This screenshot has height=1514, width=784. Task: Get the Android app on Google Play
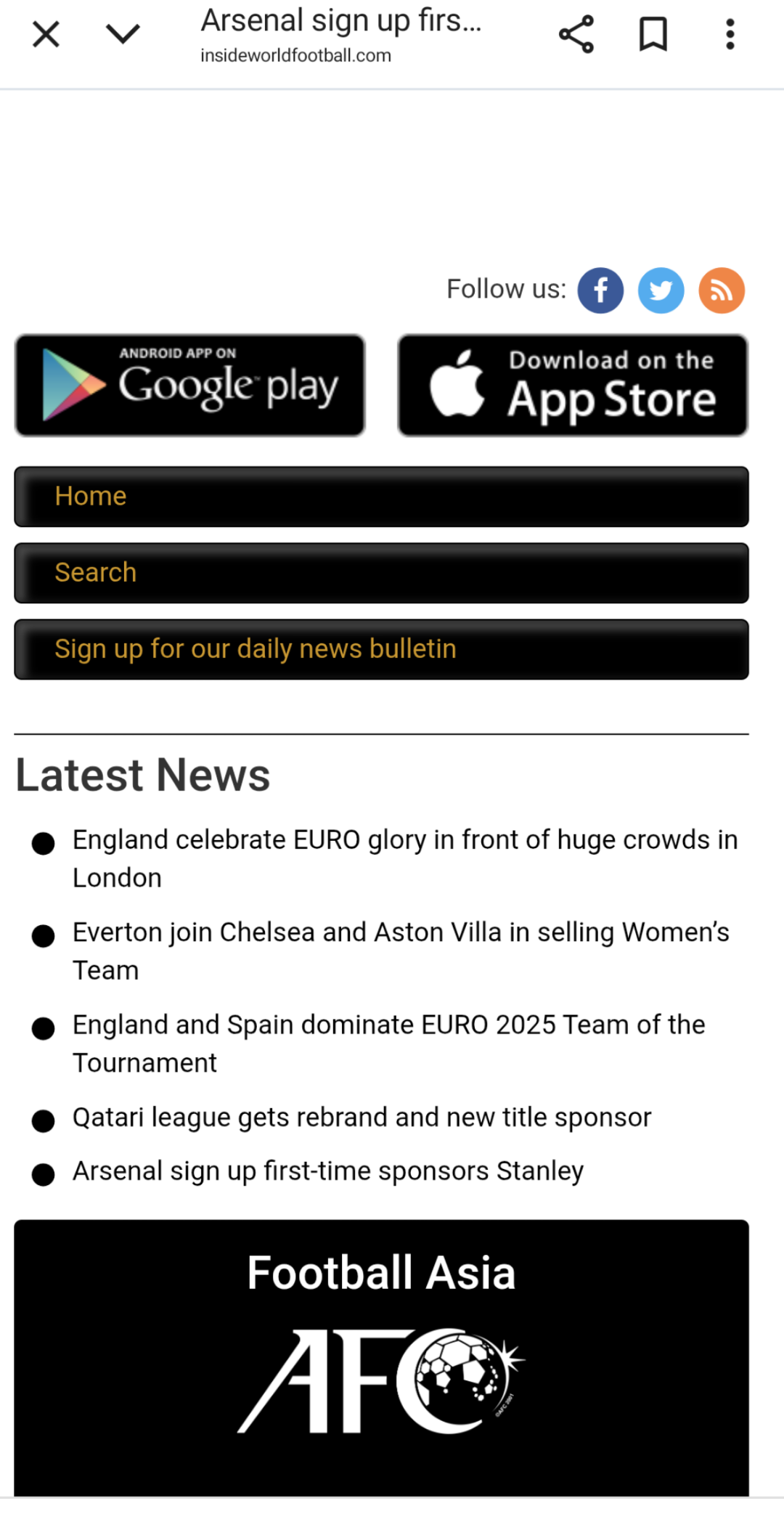tap(190, 385)
